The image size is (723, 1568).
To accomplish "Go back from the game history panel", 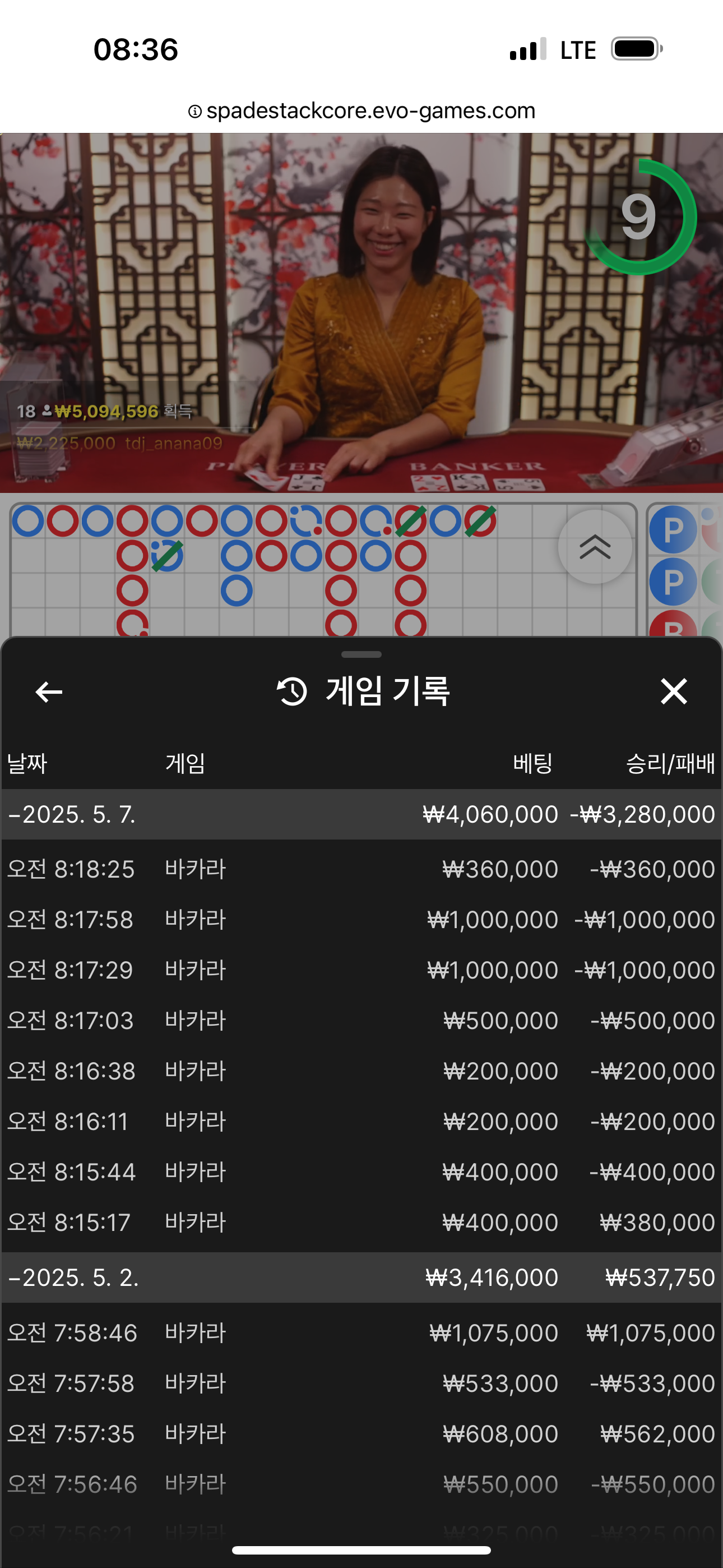I will (49, 691).
